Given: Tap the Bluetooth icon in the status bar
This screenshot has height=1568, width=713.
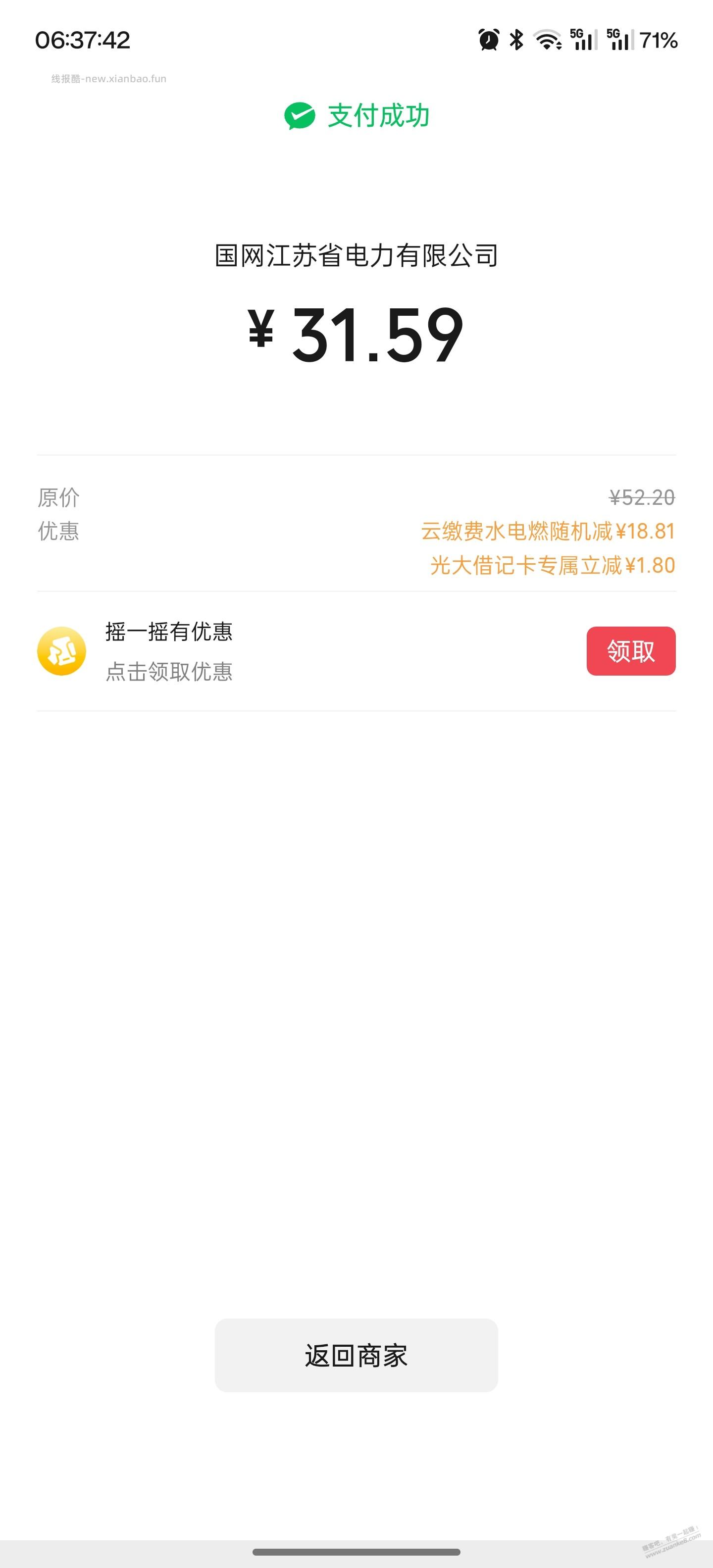Looking at the screenshot, I should pos(516,41).
